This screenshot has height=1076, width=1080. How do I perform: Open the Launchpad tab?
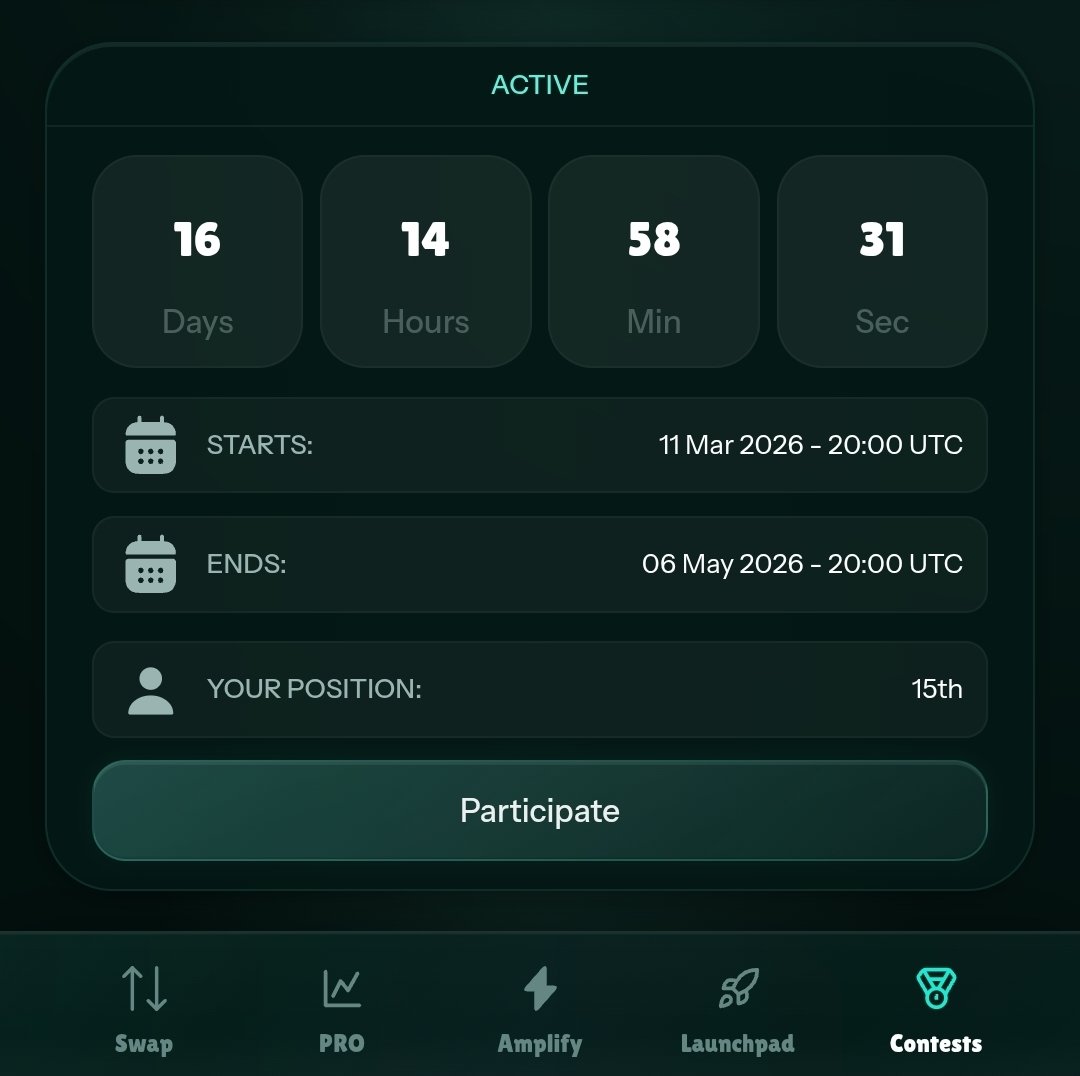[738, 1008]
